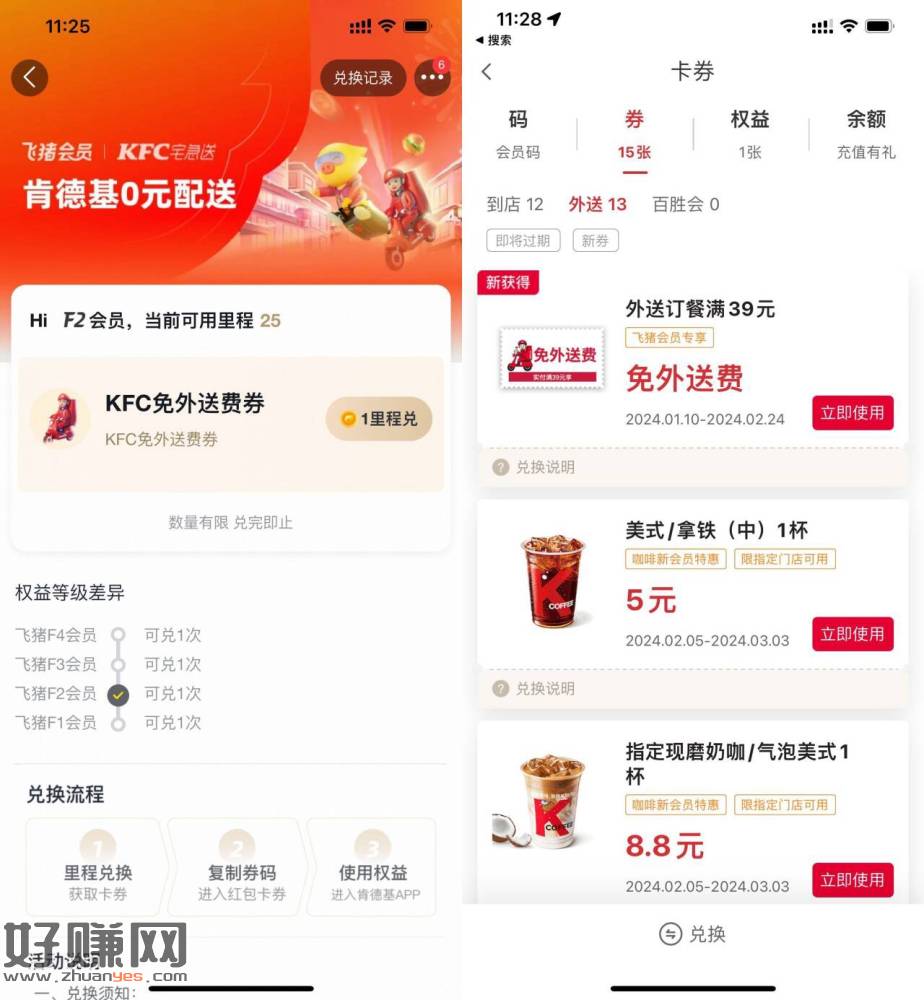The height and width of the screenshot is (1000, 924).
Task: Switch to the 码 会员码 tab
Action: click(x=518, y=134)
